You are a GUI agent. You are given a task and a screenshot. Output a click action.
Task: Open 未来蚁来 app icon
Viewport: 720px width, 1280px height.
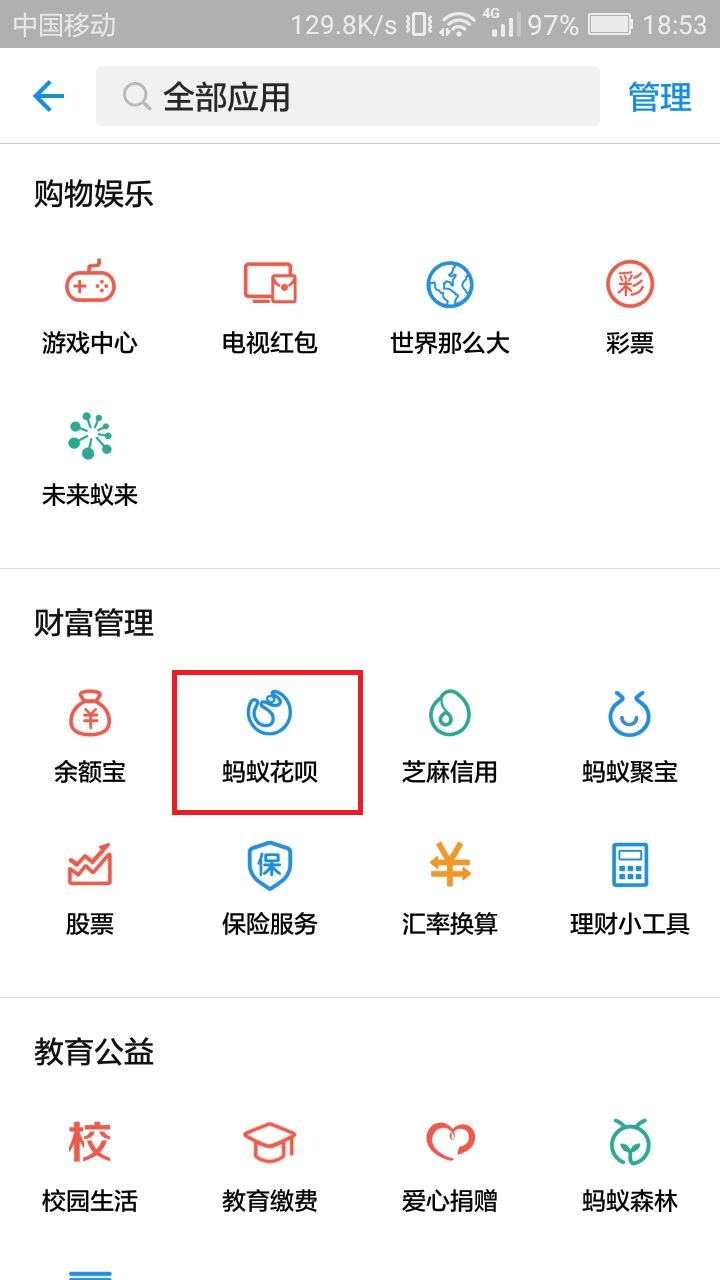click(x=89, y=455)
